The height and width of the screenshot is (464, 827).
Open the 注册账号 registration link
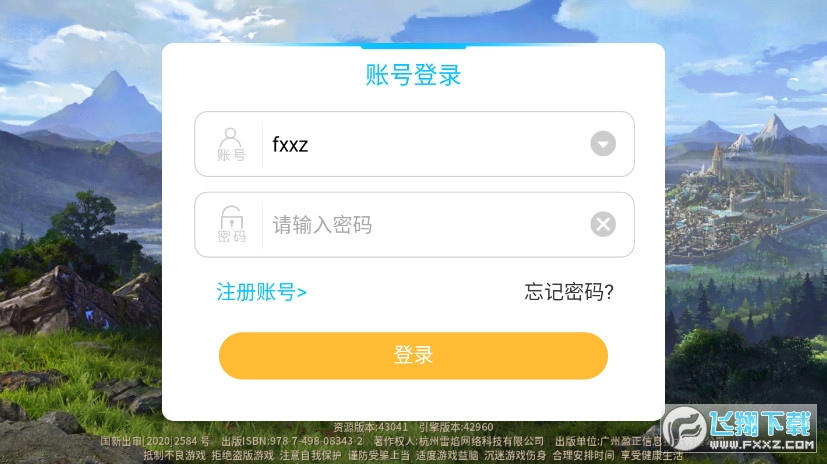coord(262,292)
